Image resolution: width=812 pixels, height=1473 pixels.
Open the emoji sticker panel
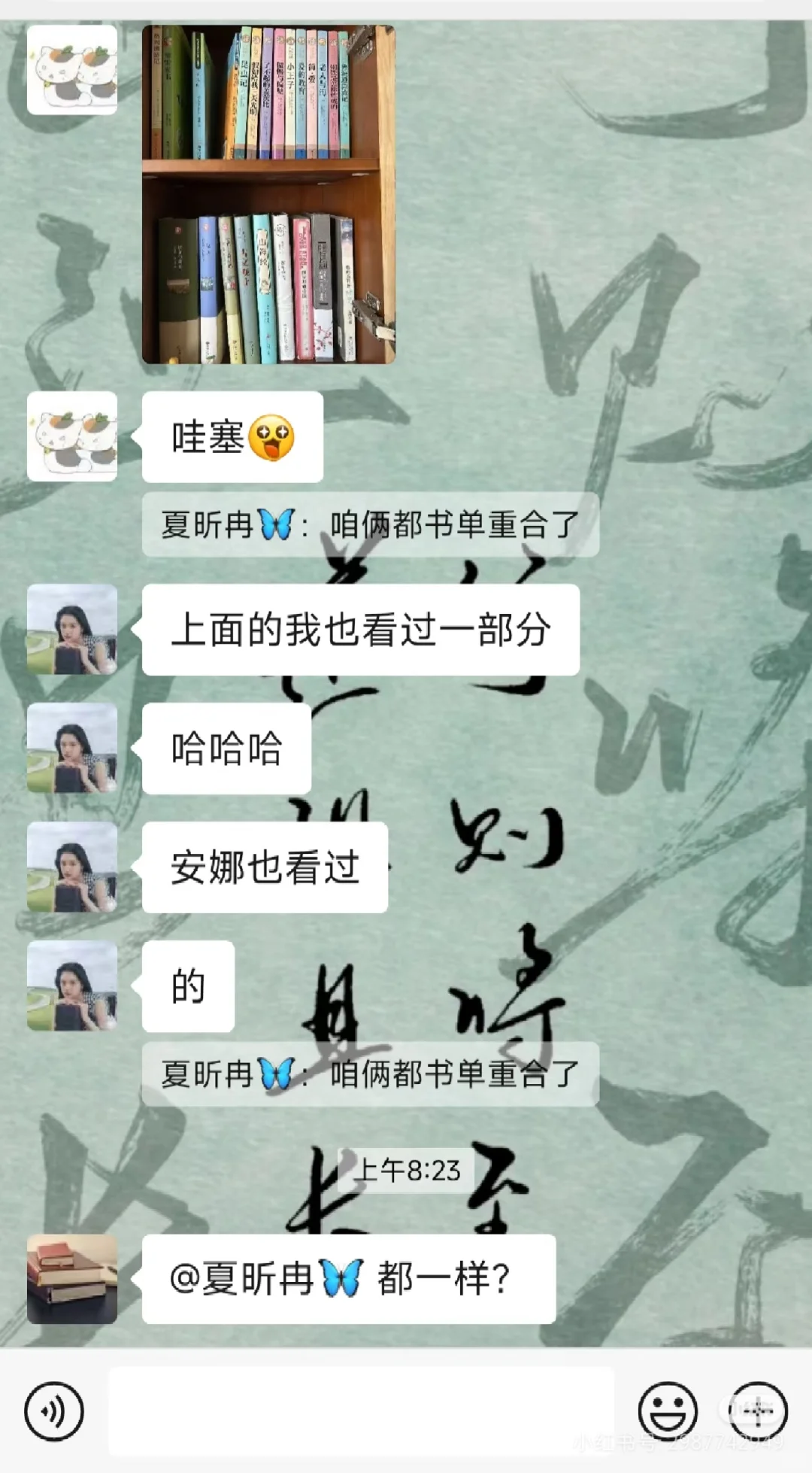pyautogui.click(x=668, y=1411)
